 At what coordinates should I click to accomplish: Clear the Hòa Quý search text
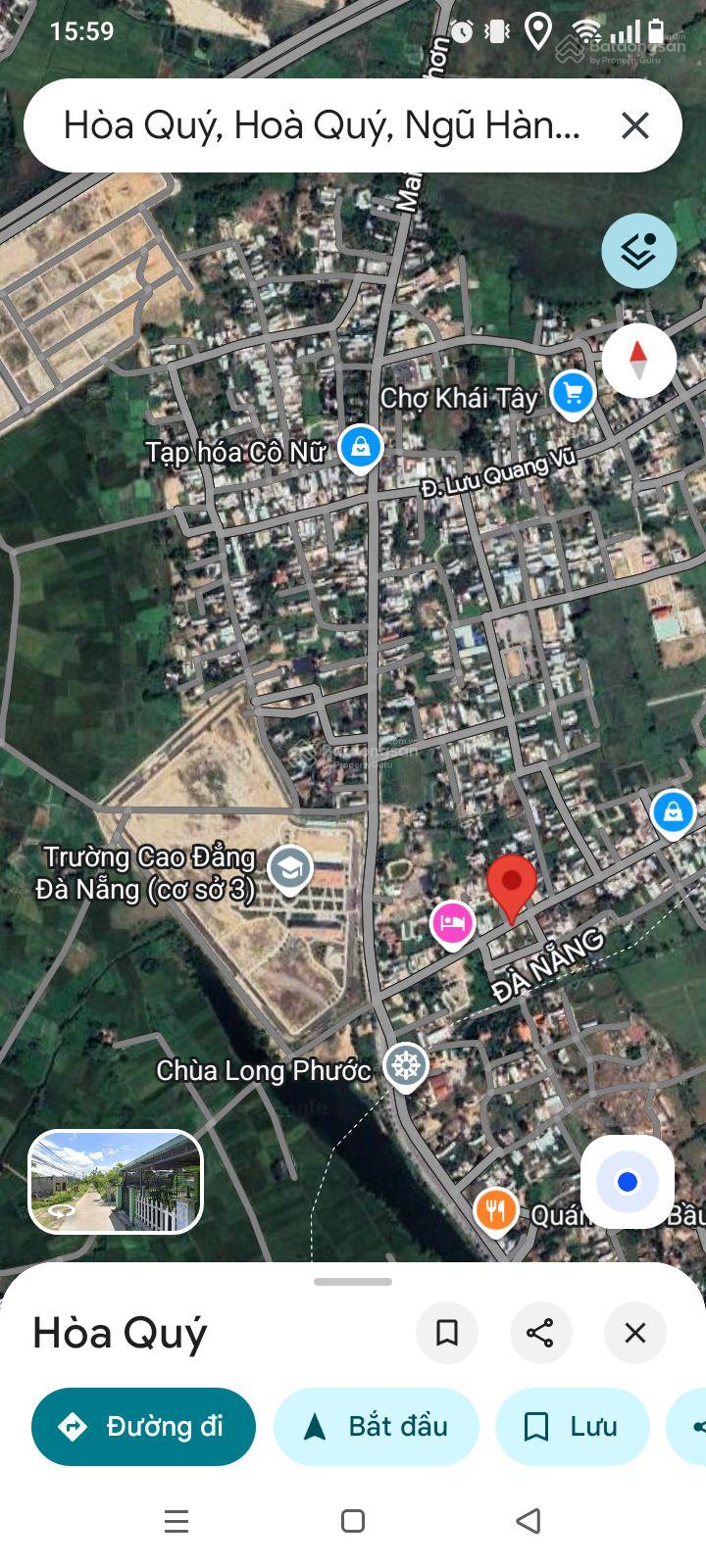click(x=635, y=125)
